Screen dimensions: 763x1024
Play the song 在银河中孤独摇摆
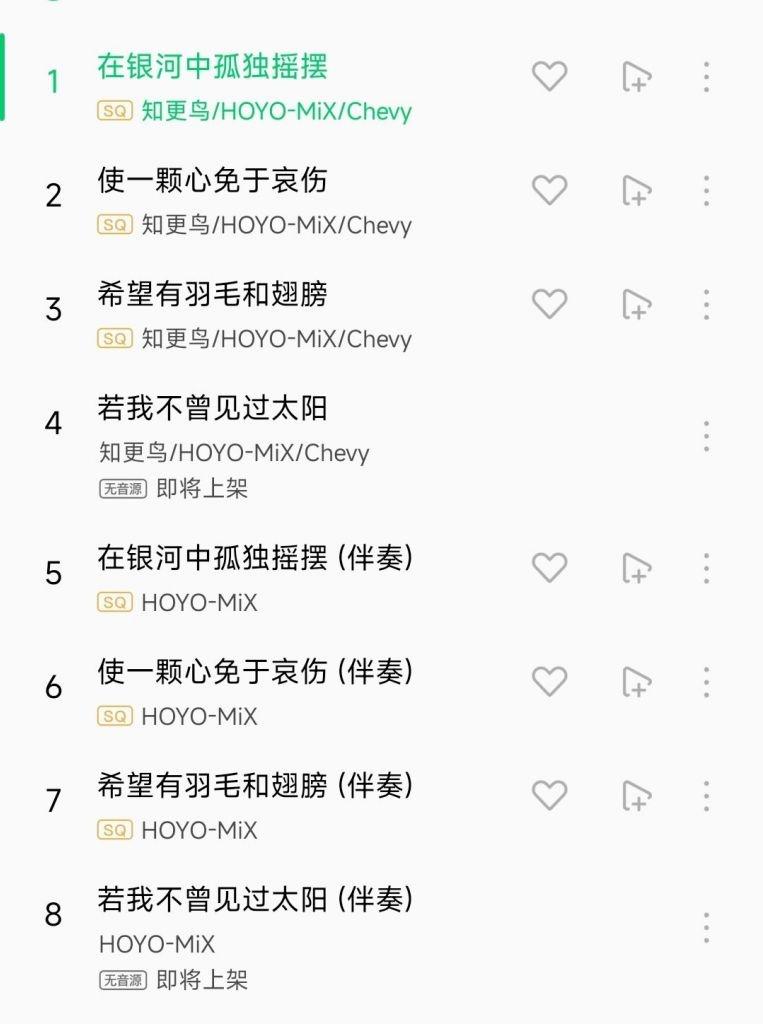pos(212,67)
